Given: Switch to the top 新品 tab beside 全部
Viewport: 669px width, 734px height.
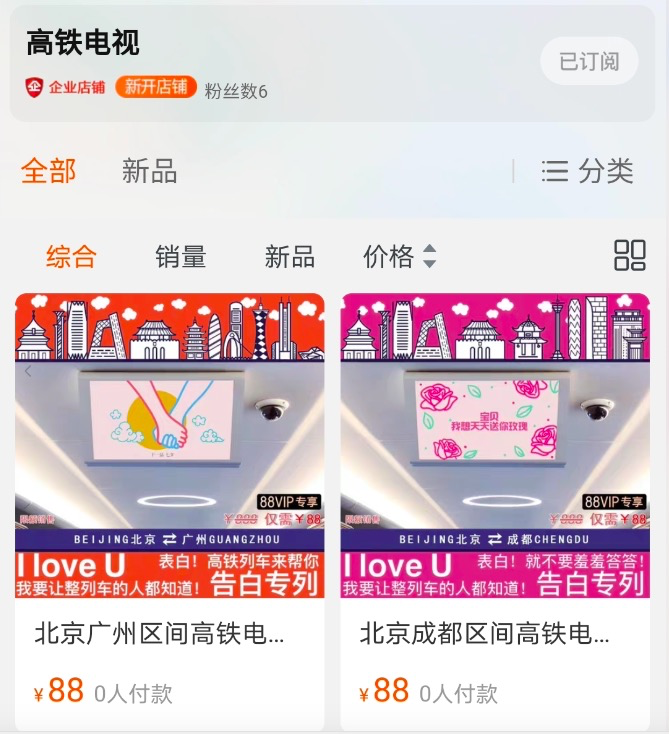Looking at the screenshot, I should (149, 171).
